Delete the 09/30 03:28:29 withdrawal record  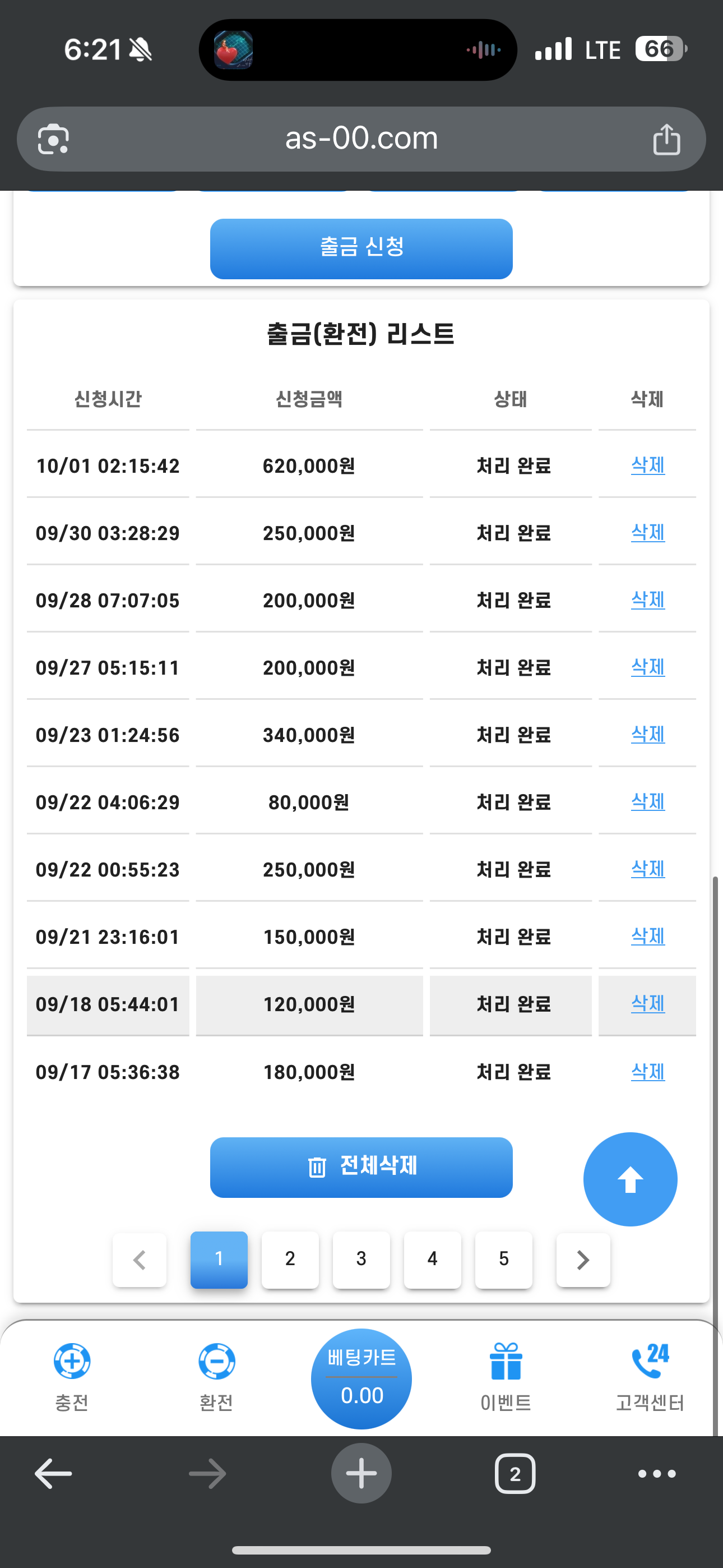click(647, 533)
